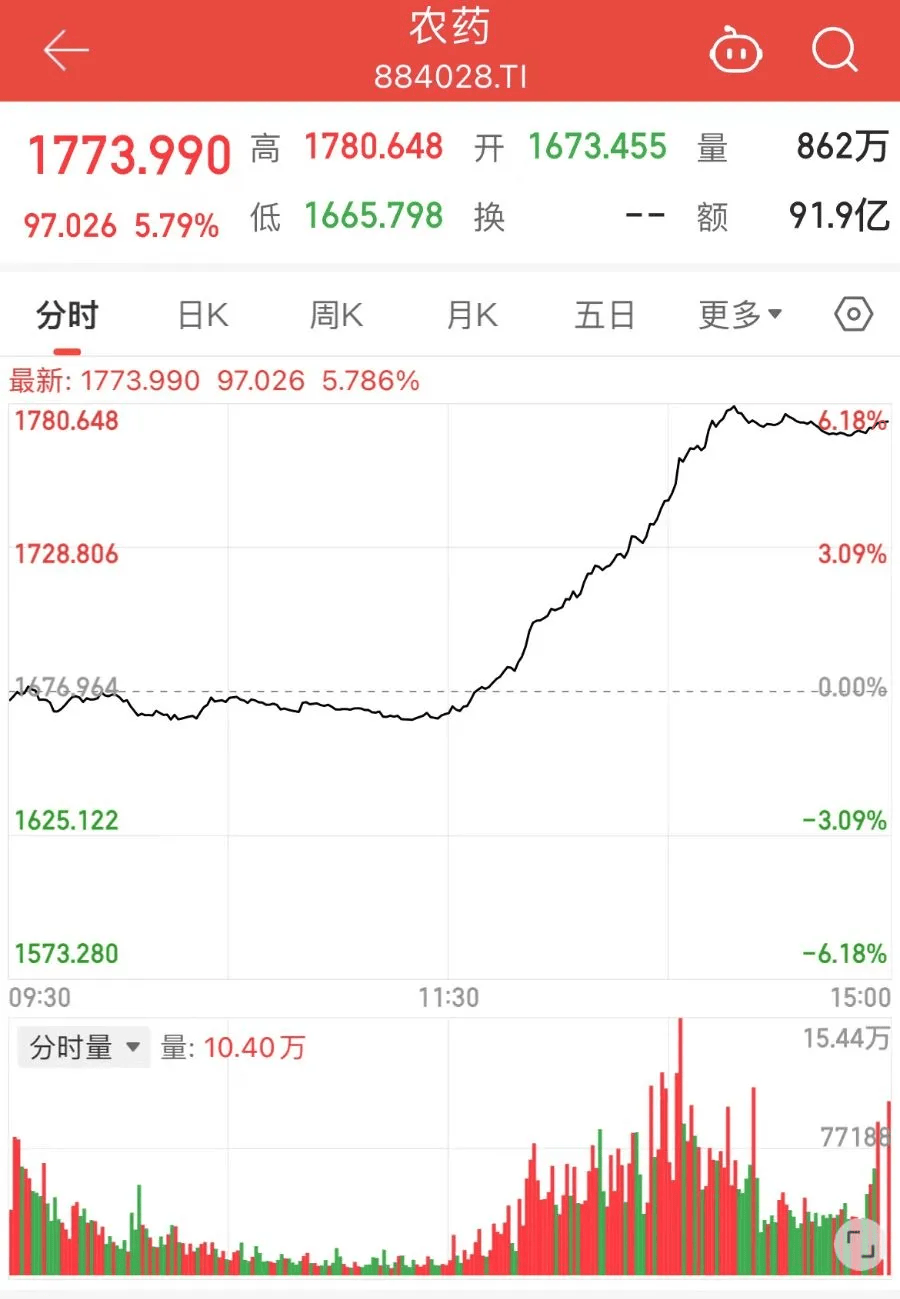900x1299 pixels.
Task: Switch to the 日K tab
Action: (x=203, y=316)
